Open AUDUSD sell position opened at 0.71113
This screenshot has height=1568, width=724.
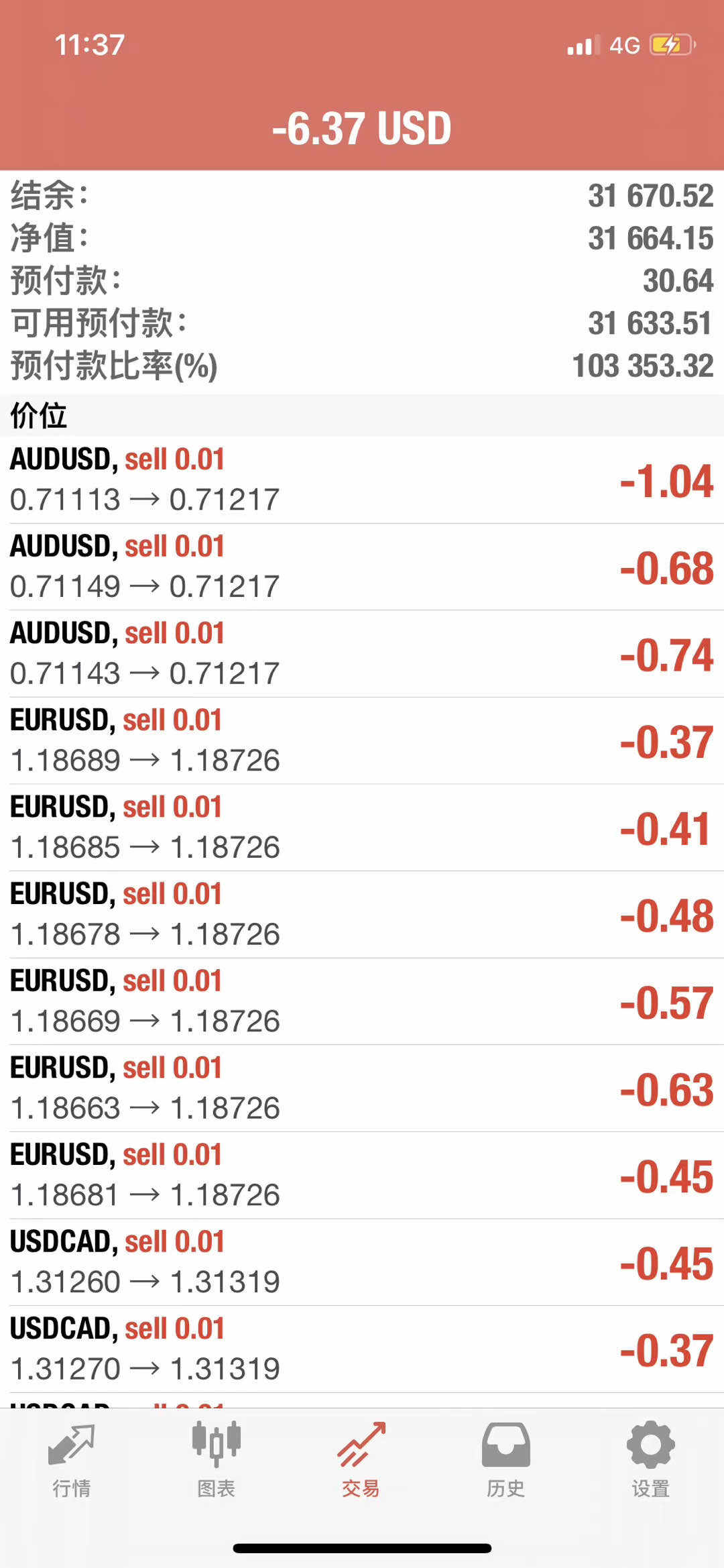362,480
